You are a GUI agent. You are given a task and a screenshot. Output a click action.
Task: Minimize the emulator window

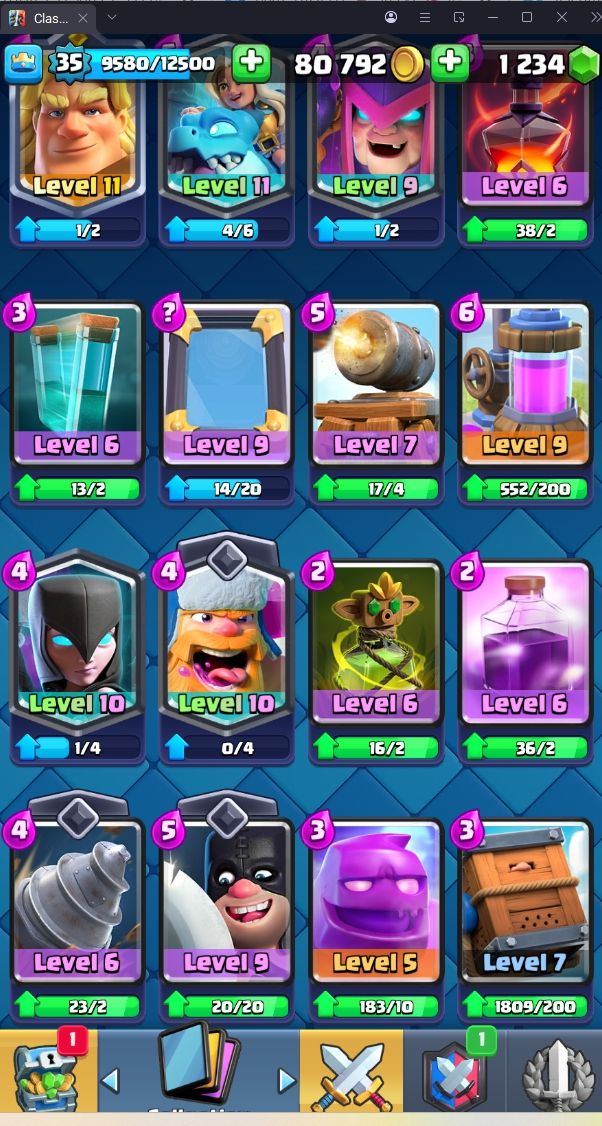492,18
